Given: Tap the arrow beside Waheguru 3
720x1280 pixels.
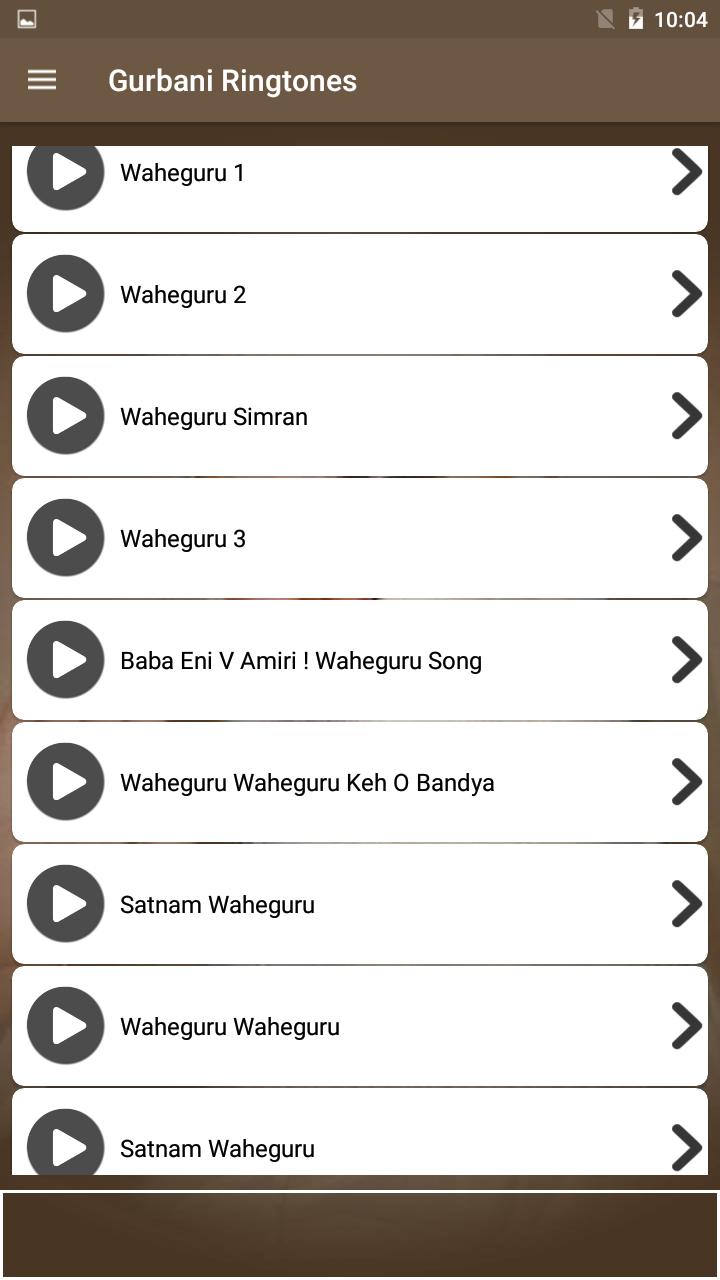Looking at the screenshot, I should click(686, 538).
